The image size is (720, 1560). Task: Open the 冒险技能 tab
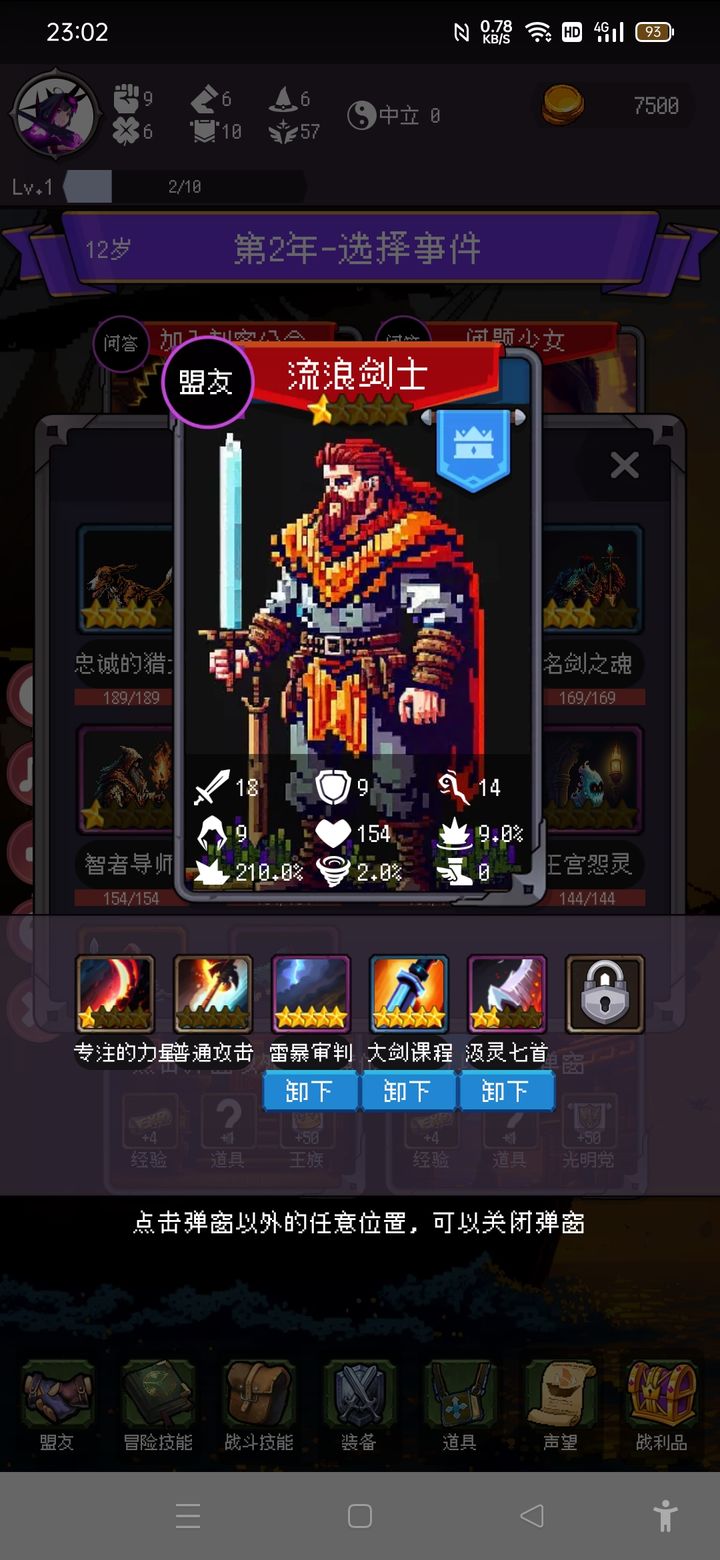157,1404
